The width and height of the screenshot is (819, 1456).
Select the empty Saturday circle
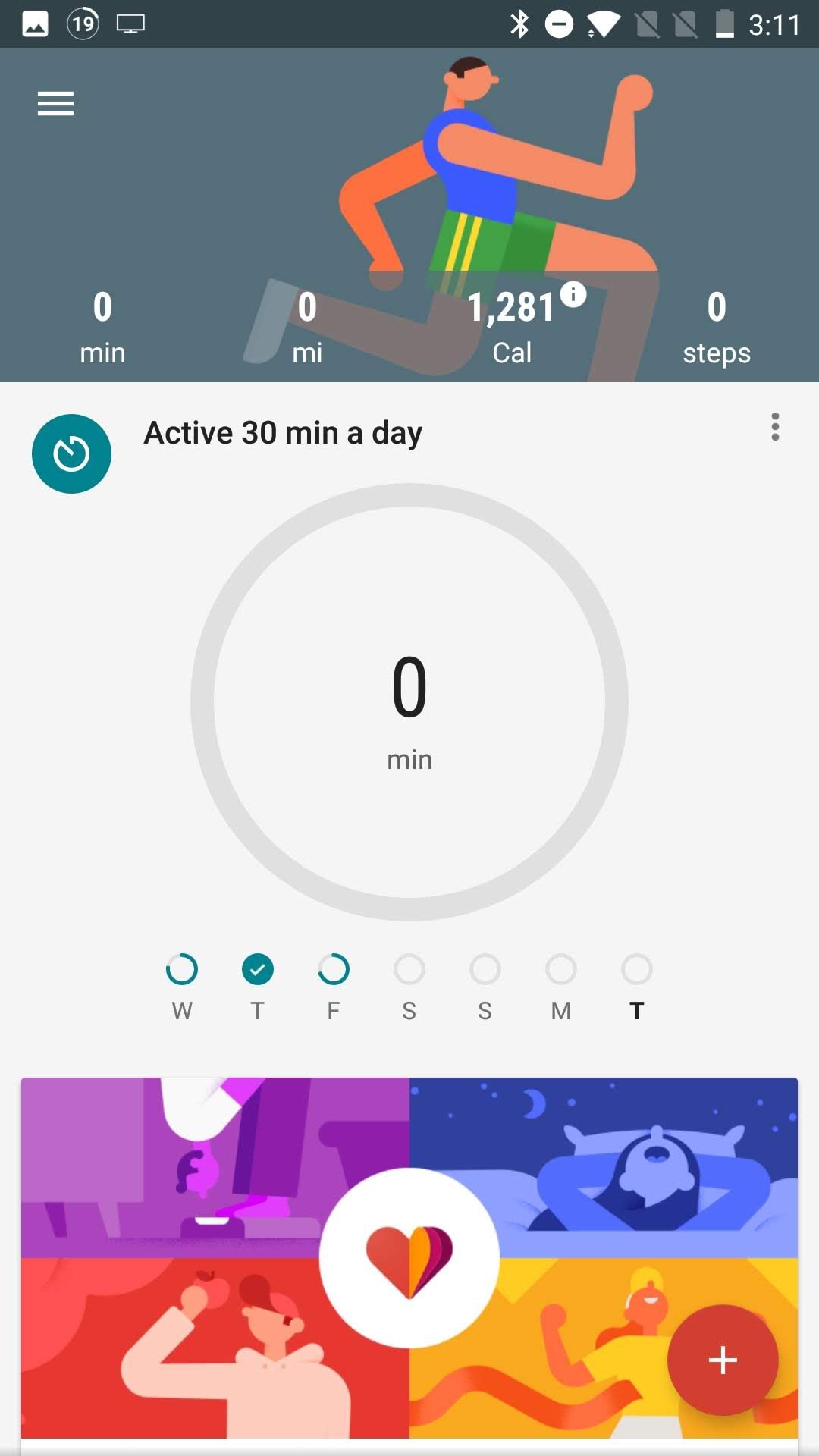409,968
